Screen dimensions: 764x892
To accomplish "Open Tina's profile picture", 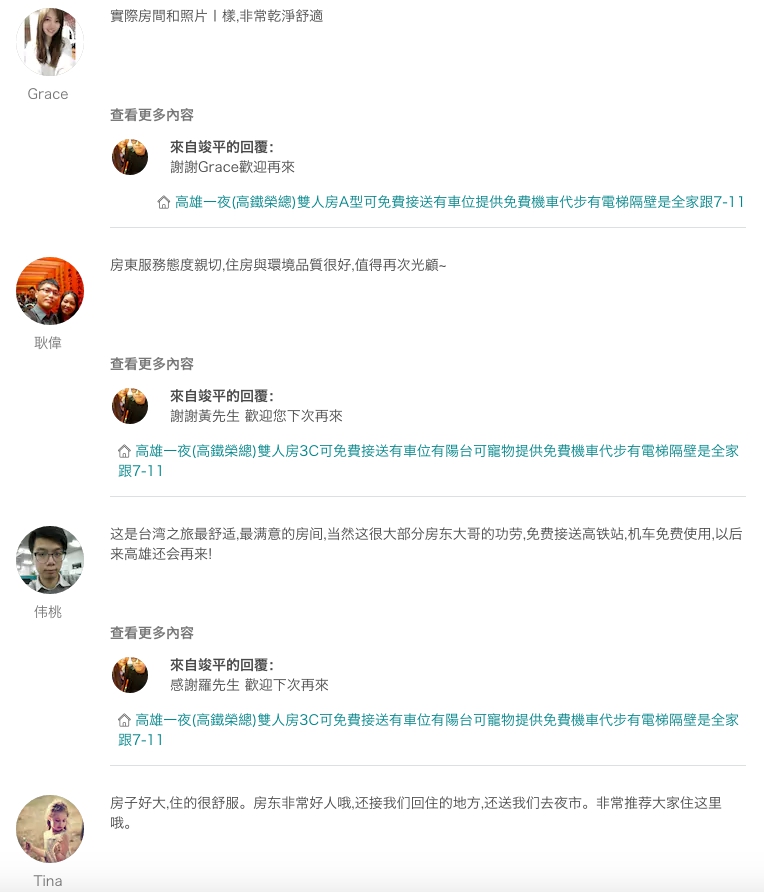I will click(x=49, y=829).
